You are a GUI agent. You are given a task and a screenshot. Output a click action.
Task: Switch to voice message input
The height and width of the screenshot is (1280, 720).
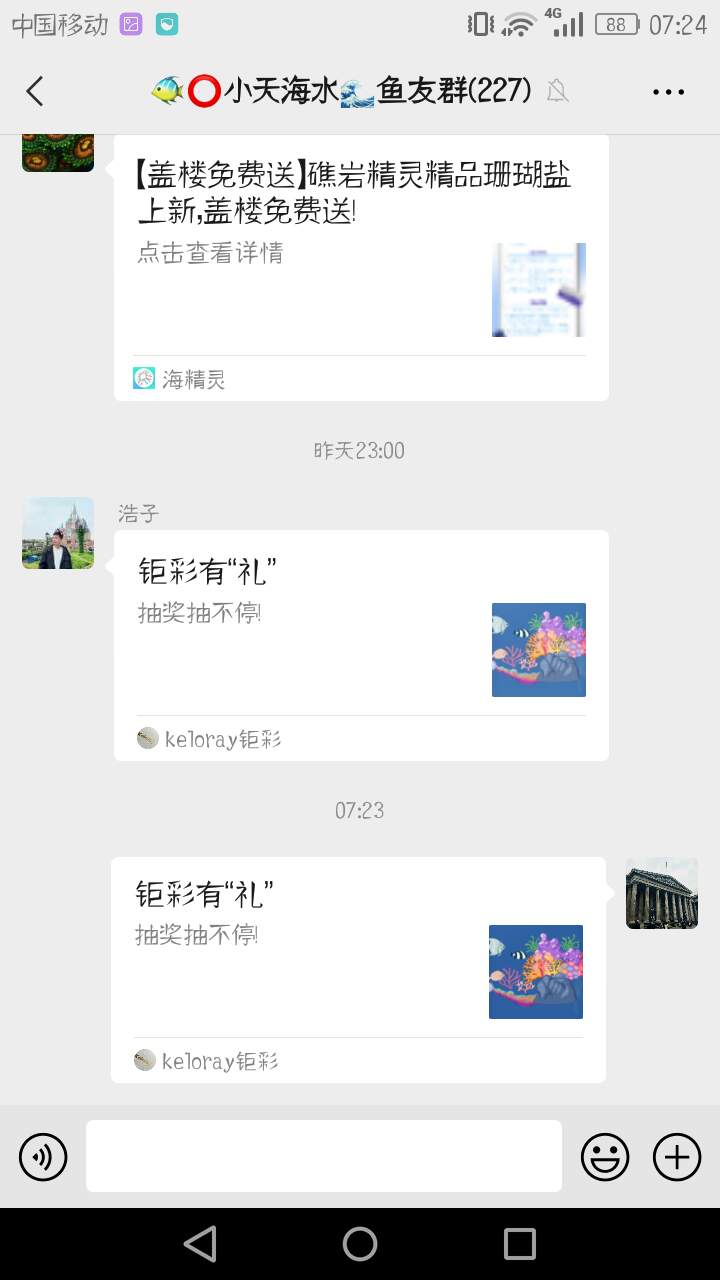43,1158
